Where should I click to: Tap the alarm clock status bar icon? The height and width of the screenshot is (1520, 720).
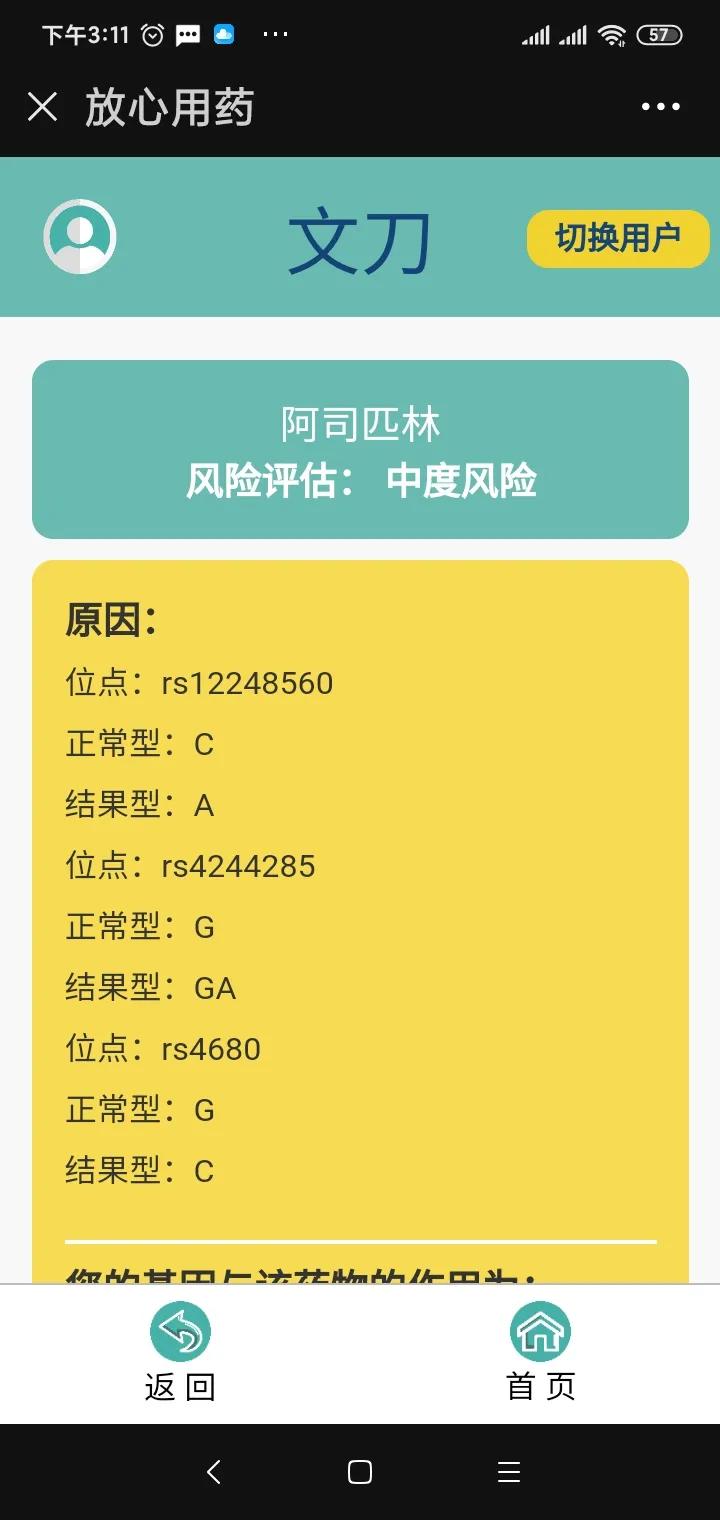[150, 32]
